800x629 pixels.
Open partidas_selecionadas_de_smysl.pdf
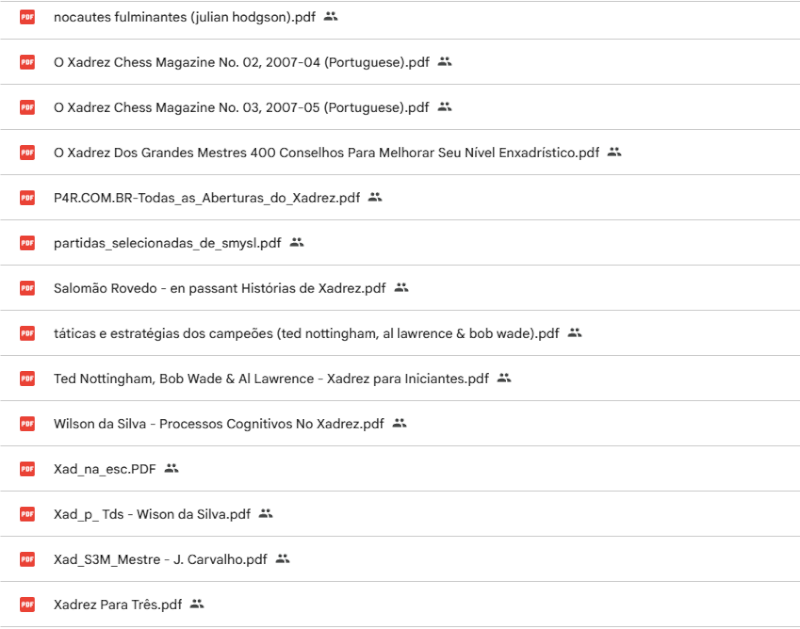167,243
